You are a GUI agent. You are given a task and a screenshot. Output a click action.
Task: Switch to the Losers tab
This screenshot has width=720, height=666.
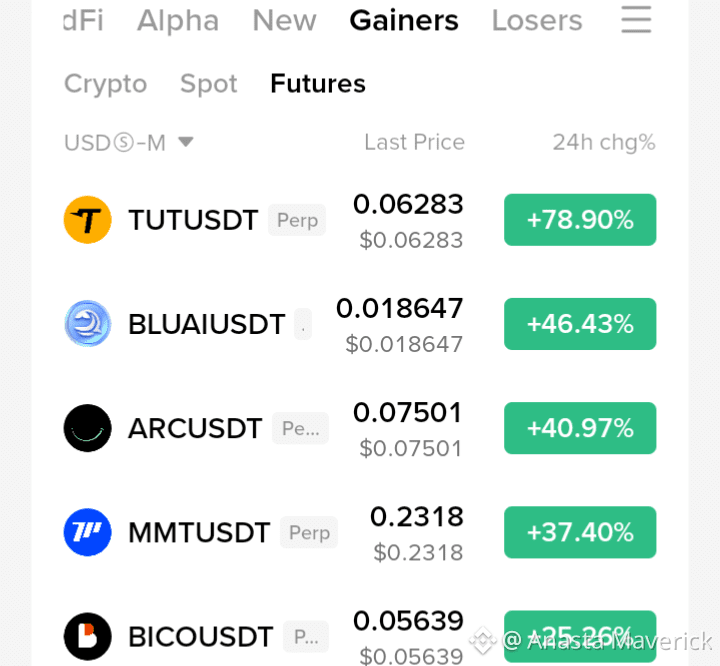click(537, 21)
